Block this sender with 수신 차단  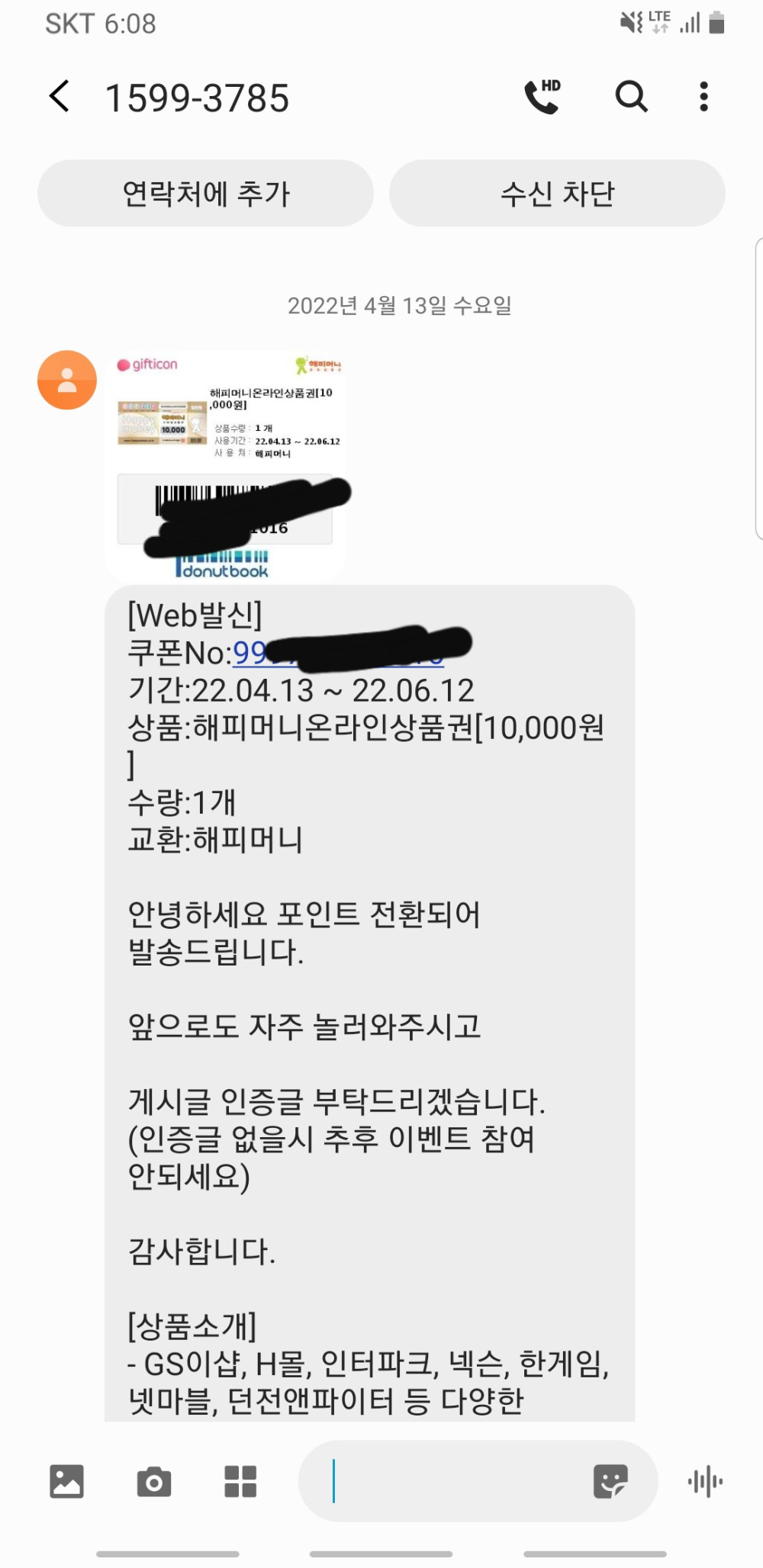click(557, 194)
